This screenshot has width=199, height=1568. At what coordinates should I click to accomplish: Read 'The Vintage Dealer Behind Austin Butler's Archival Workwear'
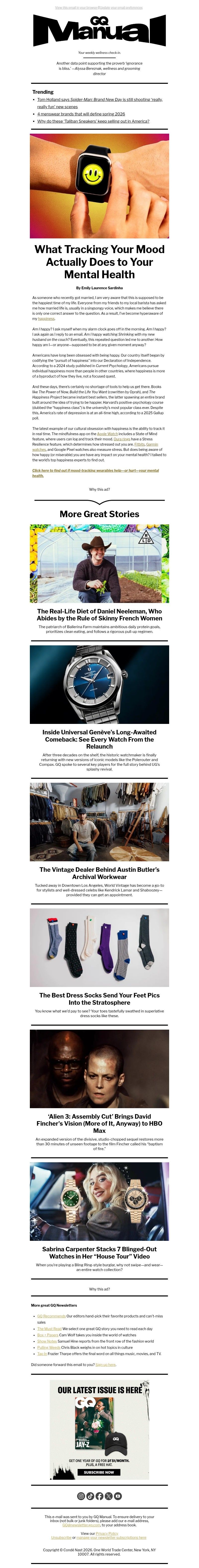coord(99,873)
